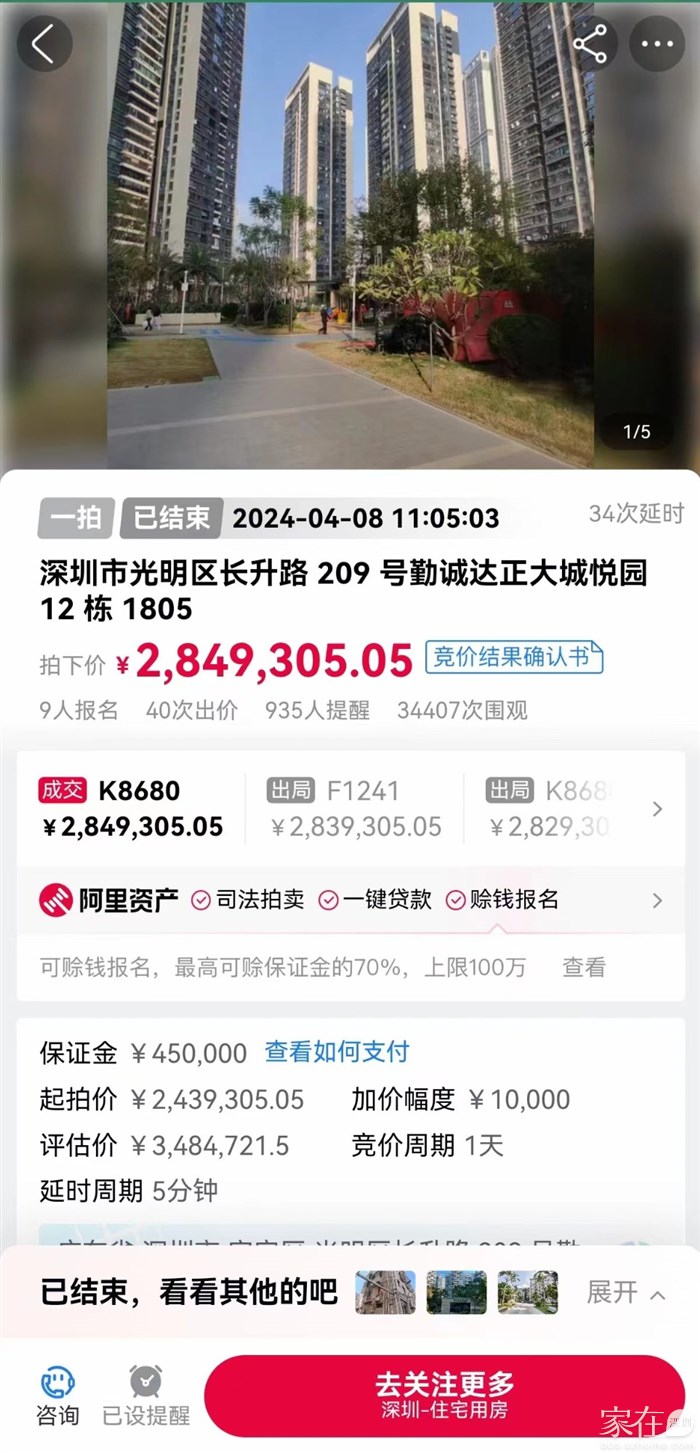The image size is (700, 1453).
Task: Go back using the top-left arrow
Action: click(44, 44)
